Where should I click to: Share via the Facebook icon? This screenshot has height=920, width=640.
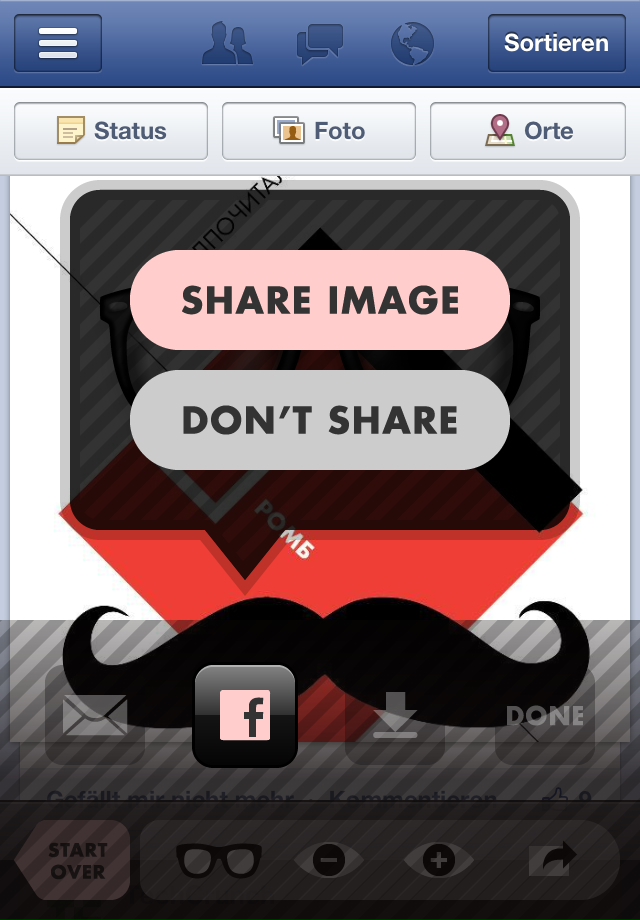click(245, 717)
